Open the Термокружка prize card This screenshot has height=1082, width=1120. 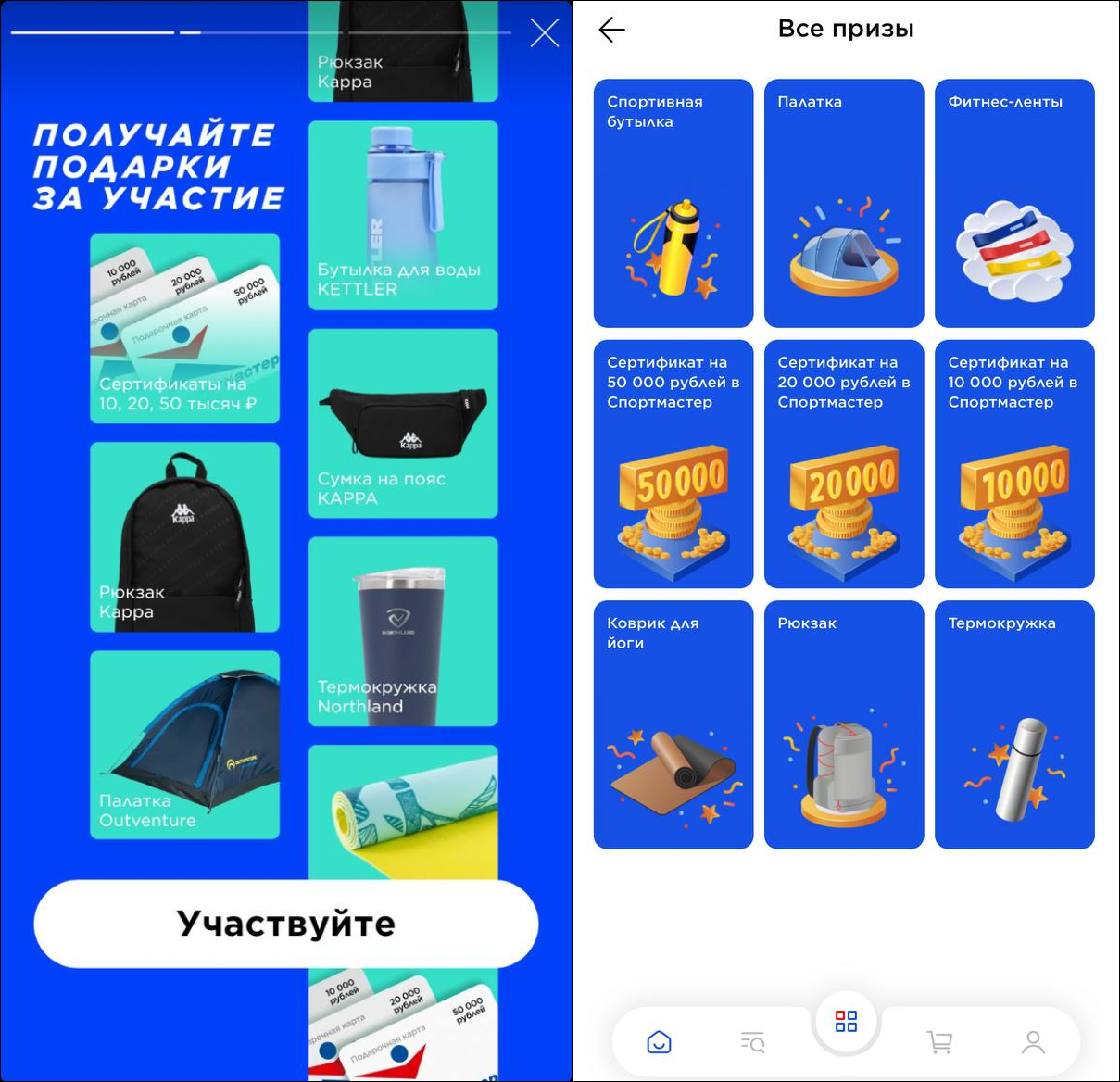[1014, 724]
